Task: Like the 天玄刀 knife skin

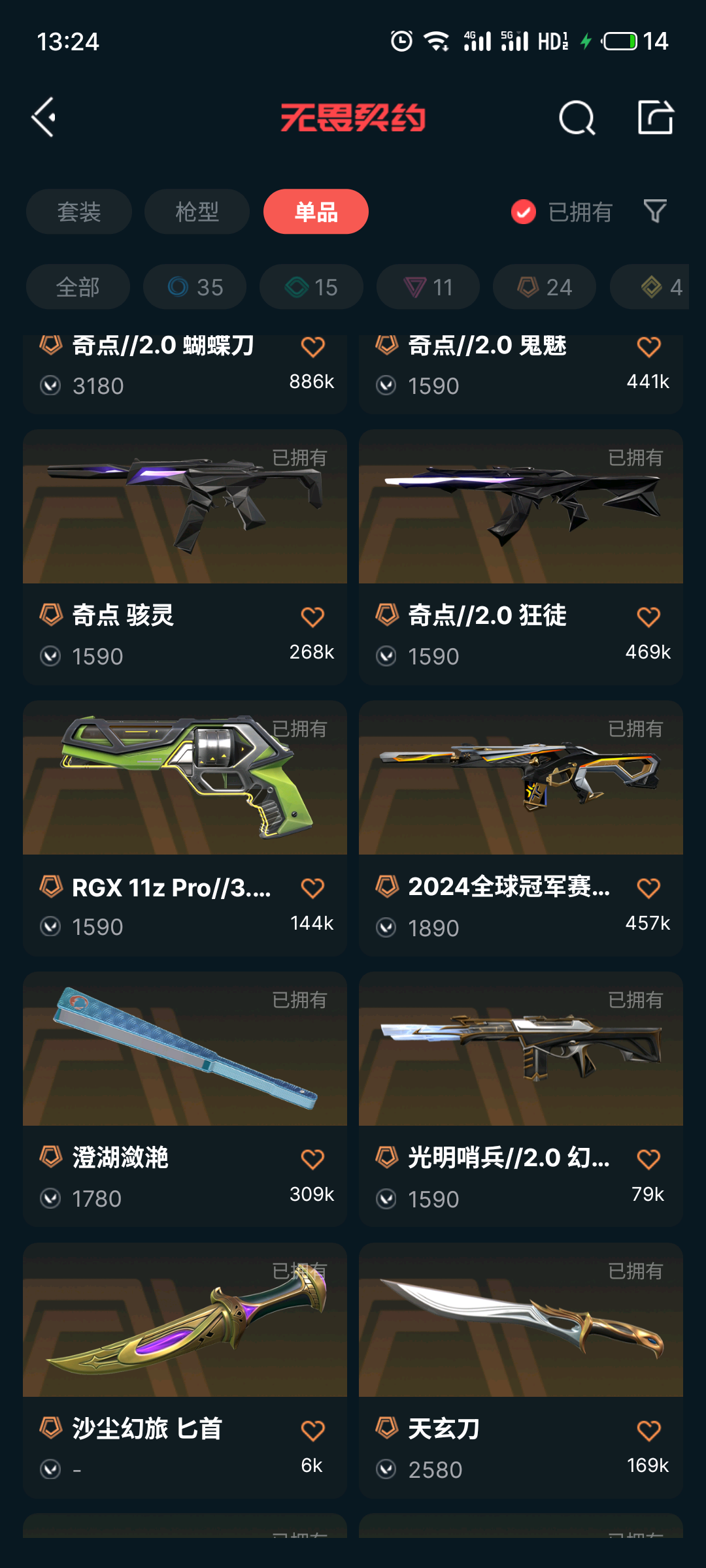Action: coord(648,1430)
